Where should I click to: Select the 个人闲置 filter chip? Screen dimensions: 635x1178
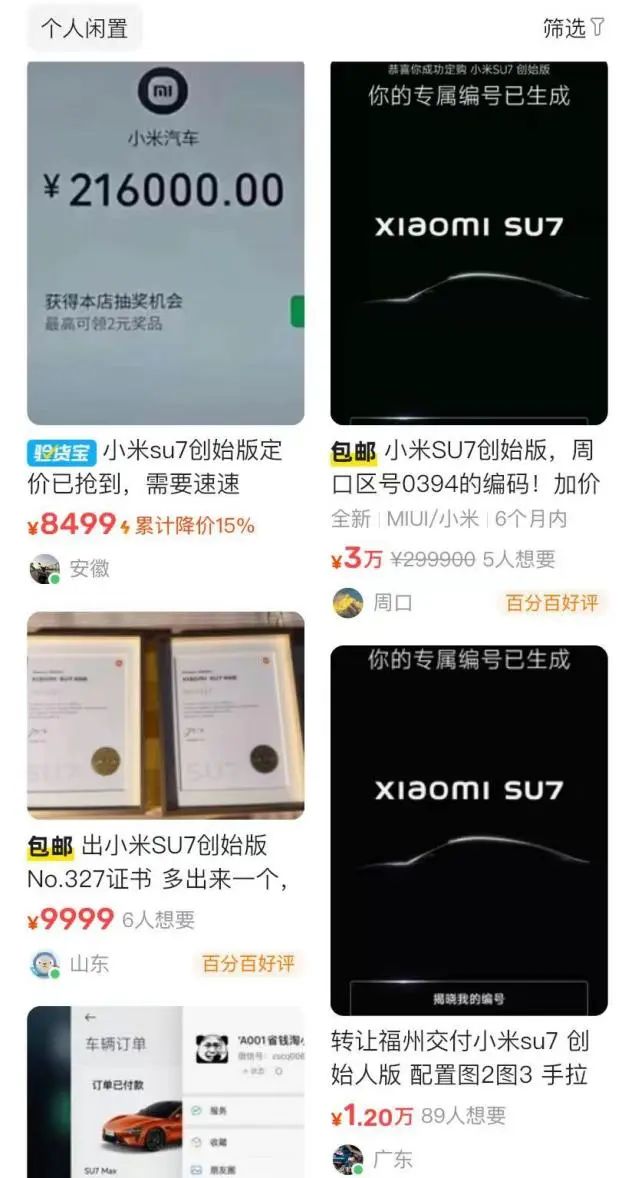84,29
